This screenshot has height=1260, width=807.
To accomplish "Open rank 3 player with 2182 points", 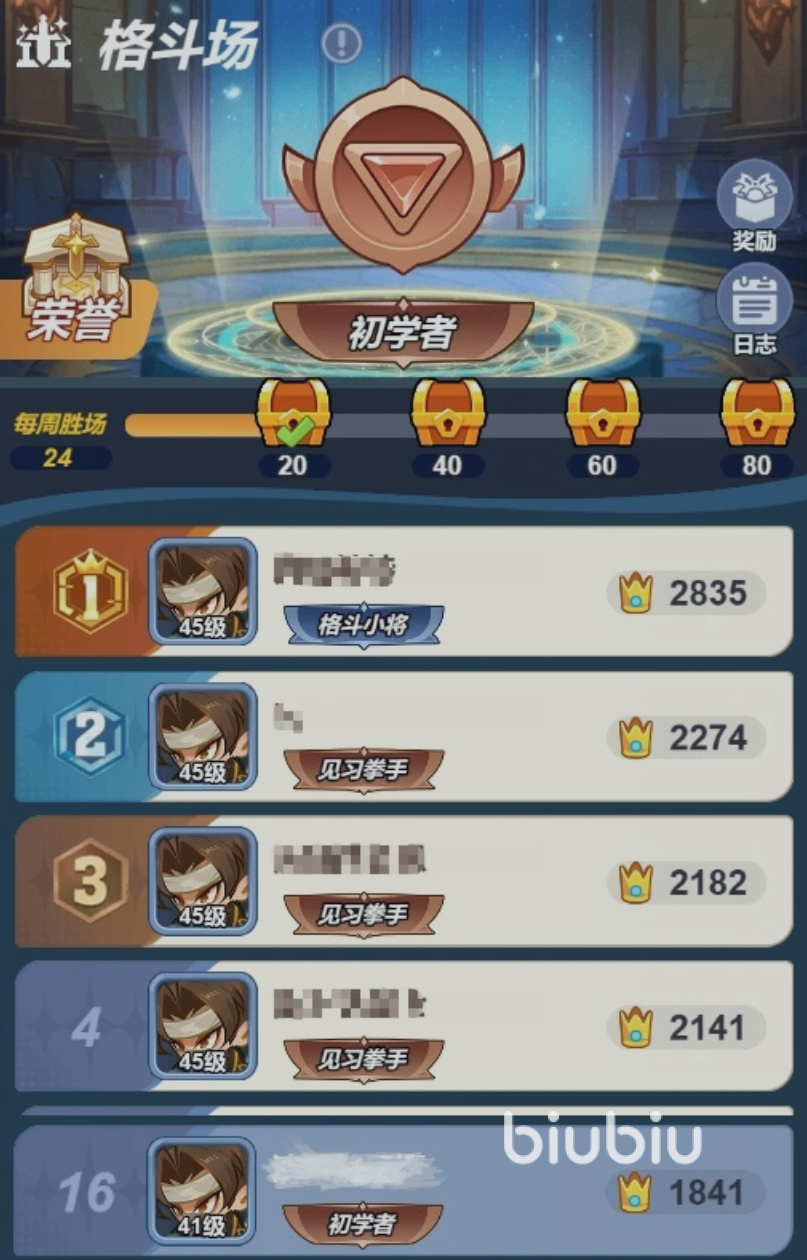I will click(404, 882).
